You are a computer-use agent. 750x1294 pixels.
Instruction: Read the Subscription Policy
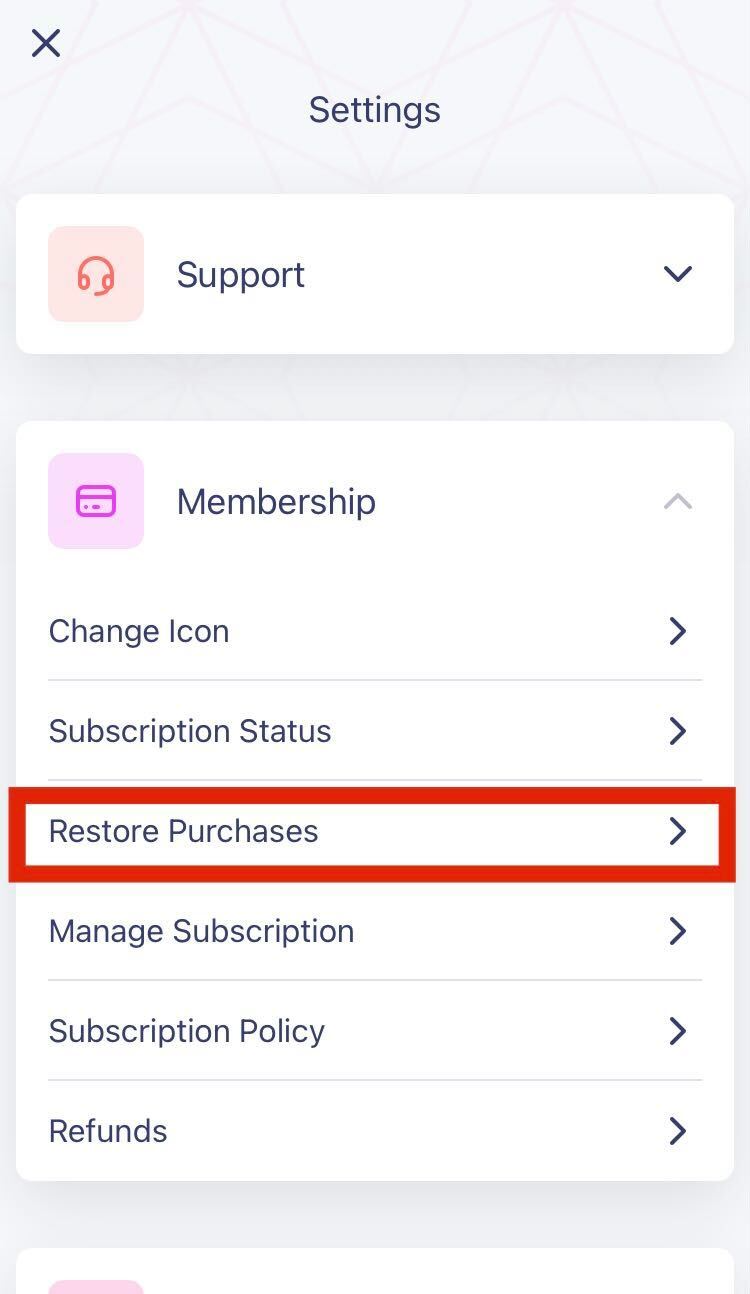pyautogui.click(x=375, y=1031)
